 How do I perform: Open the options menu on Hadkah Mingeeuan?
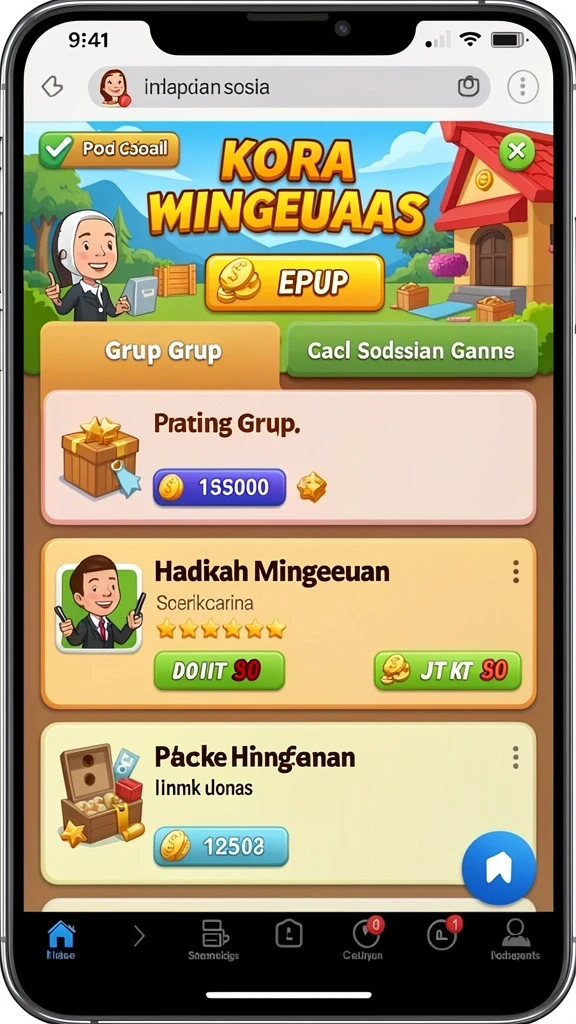click(516, 572)
